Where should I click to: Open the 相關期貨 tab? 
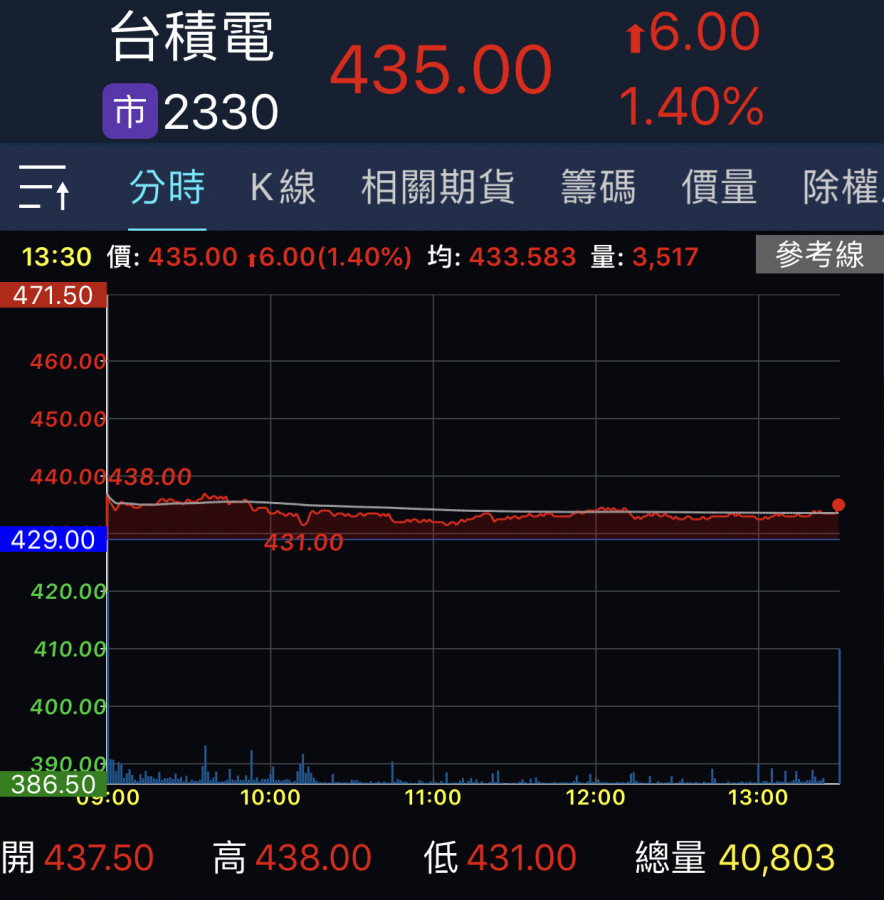pos(437,187)
